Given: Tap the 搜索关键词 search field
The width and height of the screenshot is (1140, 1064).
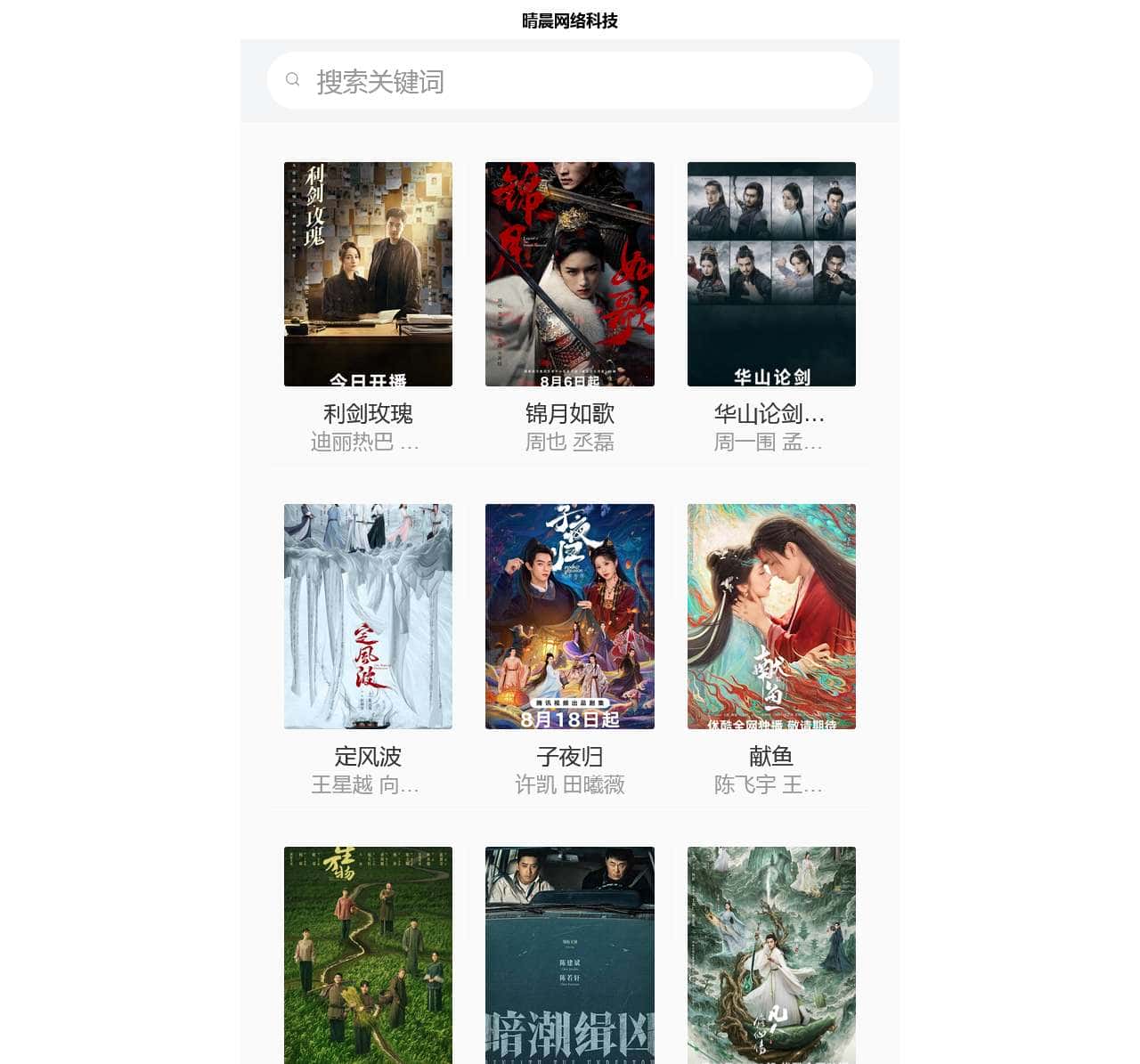Looking at the screenshot, I should click(x=570, y=81).
